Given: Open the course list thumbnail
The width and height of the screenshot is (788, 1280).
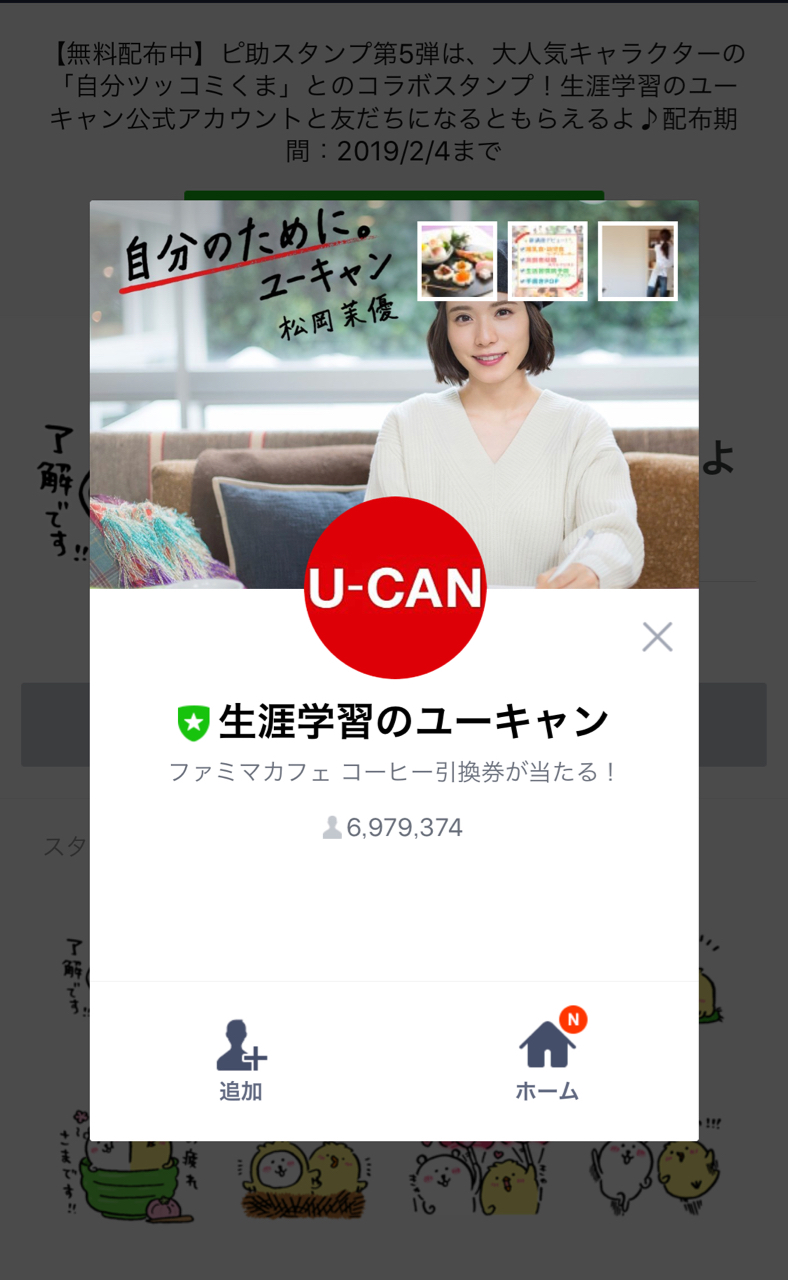Looking at the screenshot, I should (547, 261).
